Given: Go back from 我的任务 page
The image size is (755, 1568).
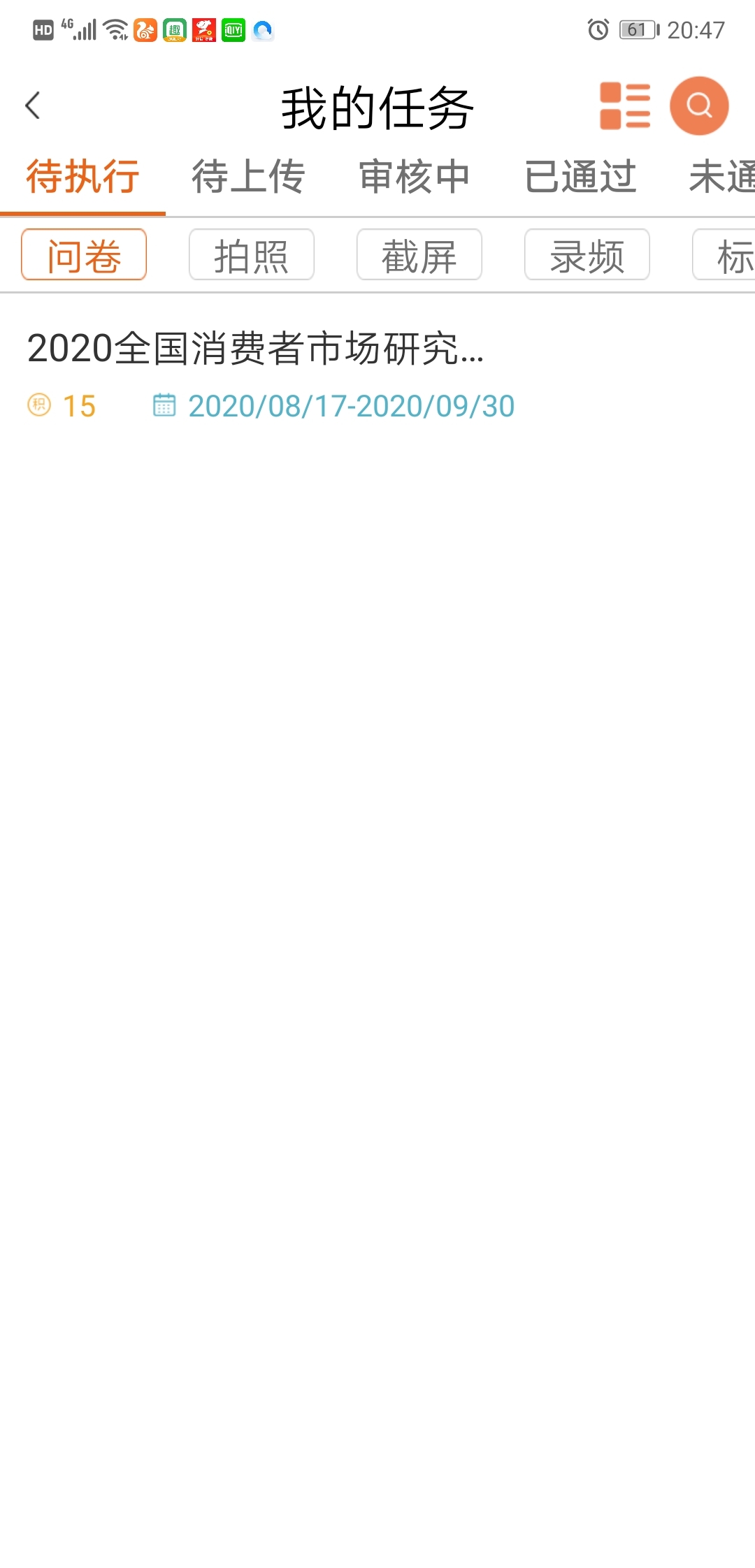Looking at the screenshot, I should 33,106.
